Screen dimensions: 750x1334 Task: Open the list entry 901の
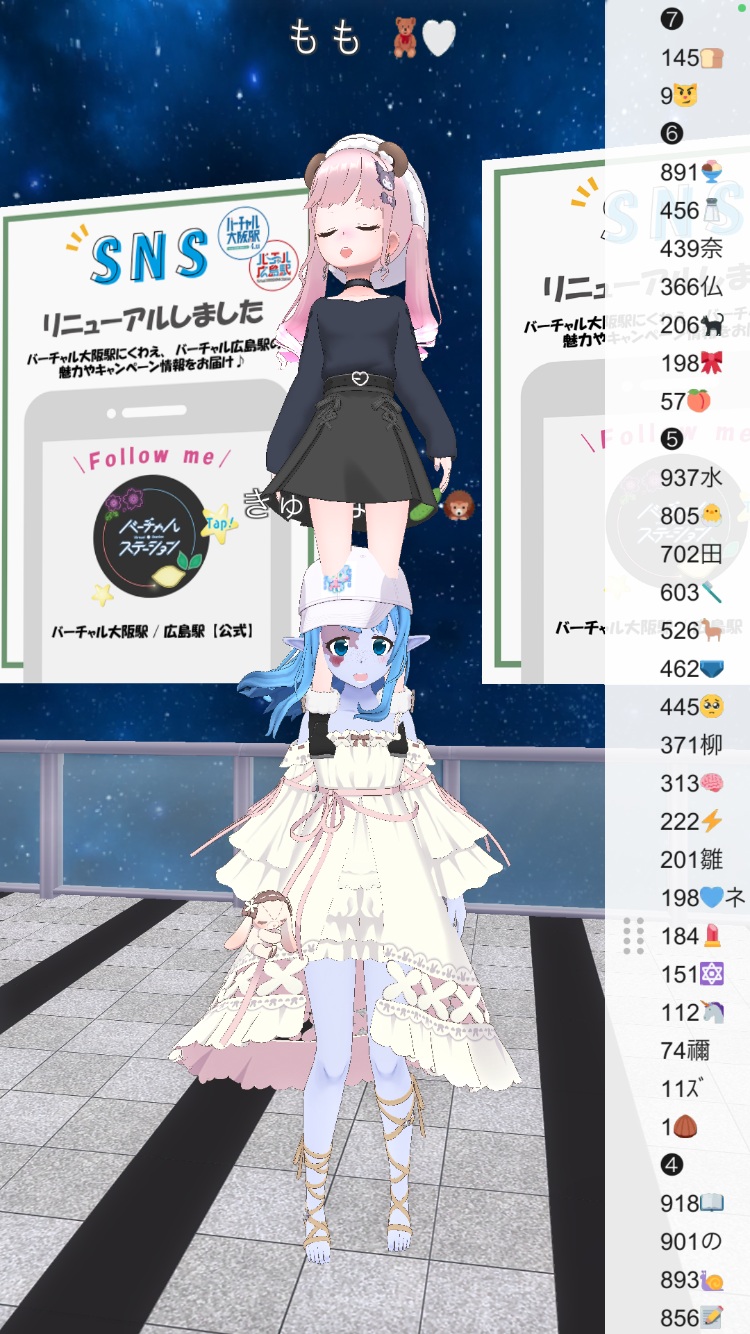click(691, 1241)
